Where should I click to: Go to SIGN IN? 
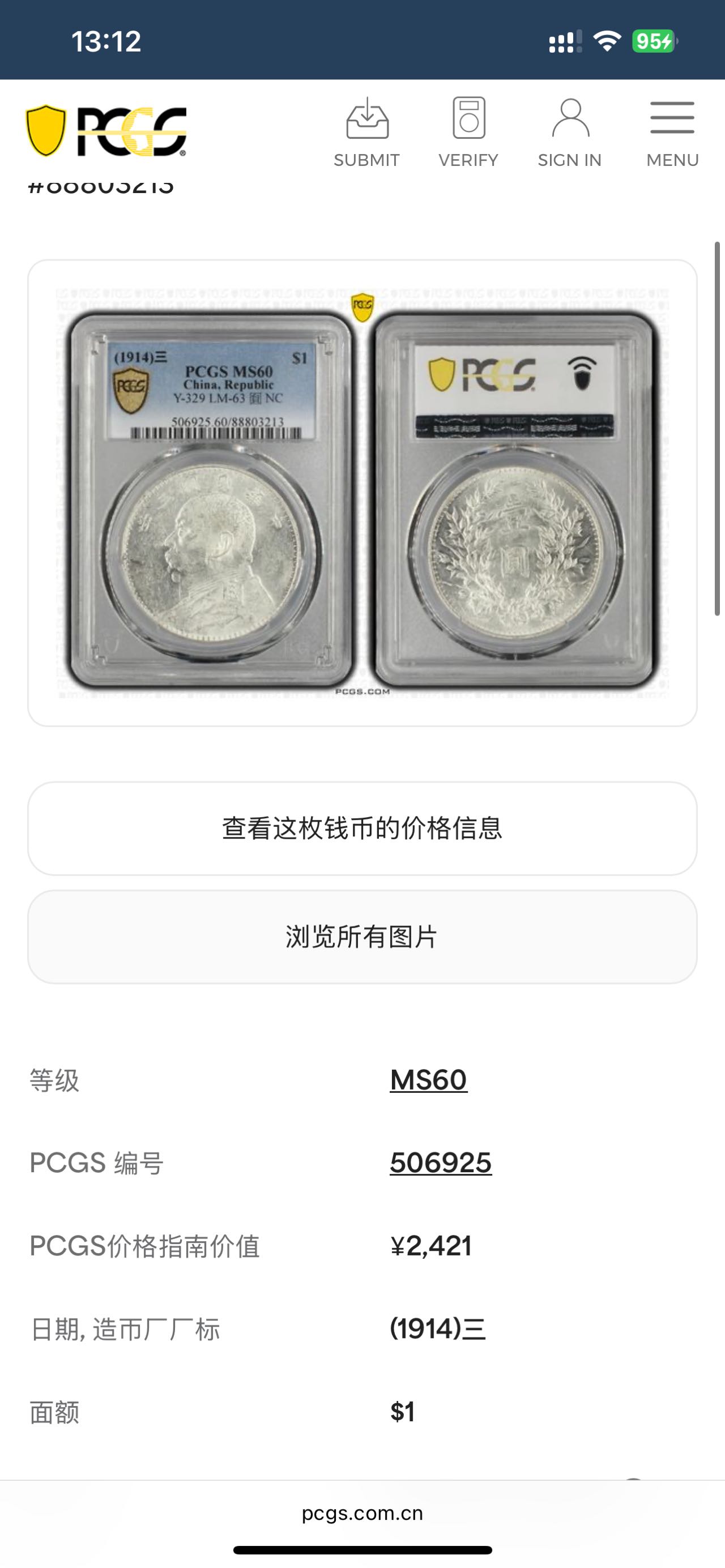(x=570, y=132)
